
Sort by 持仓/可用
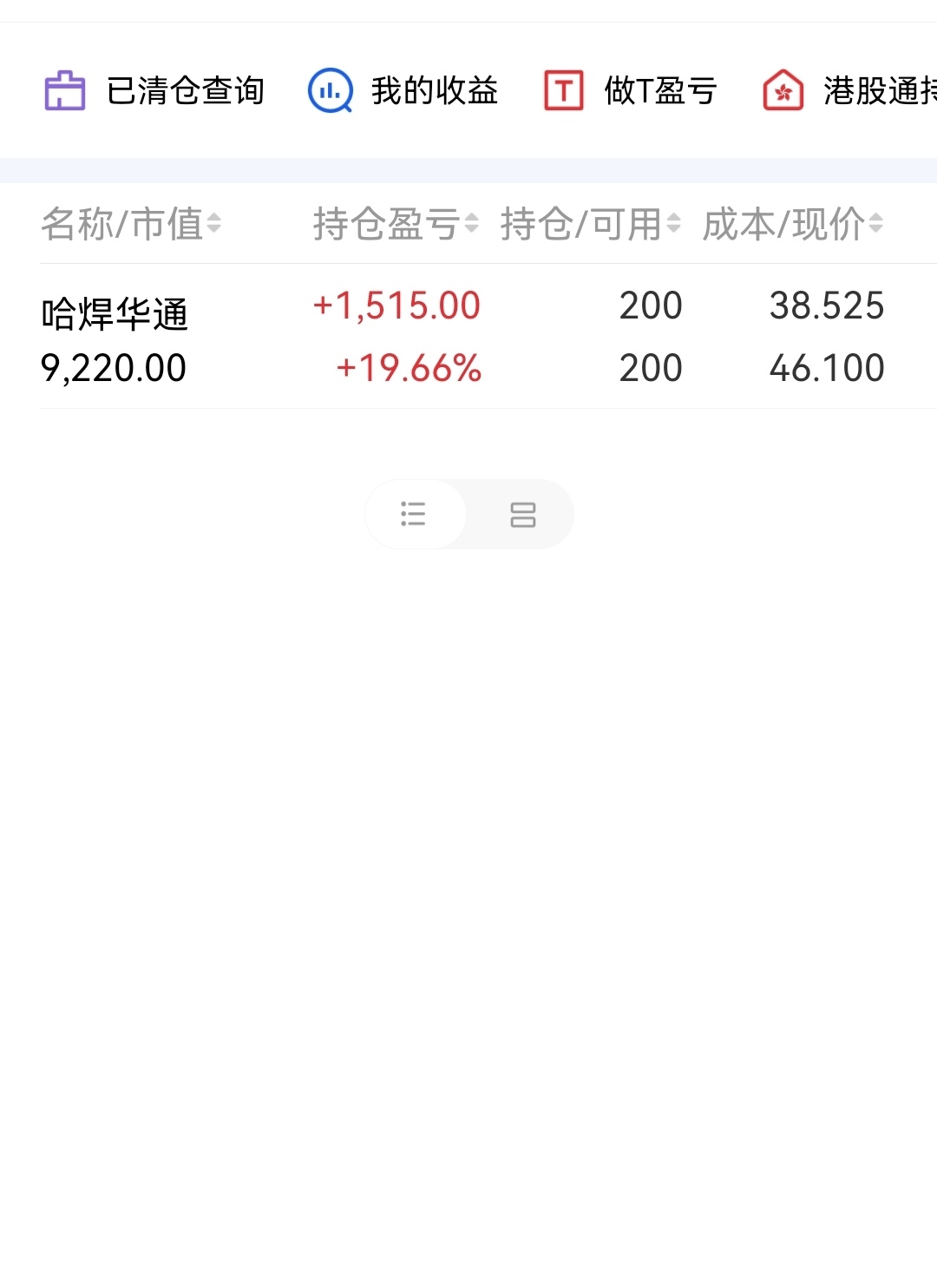(590, 224)
